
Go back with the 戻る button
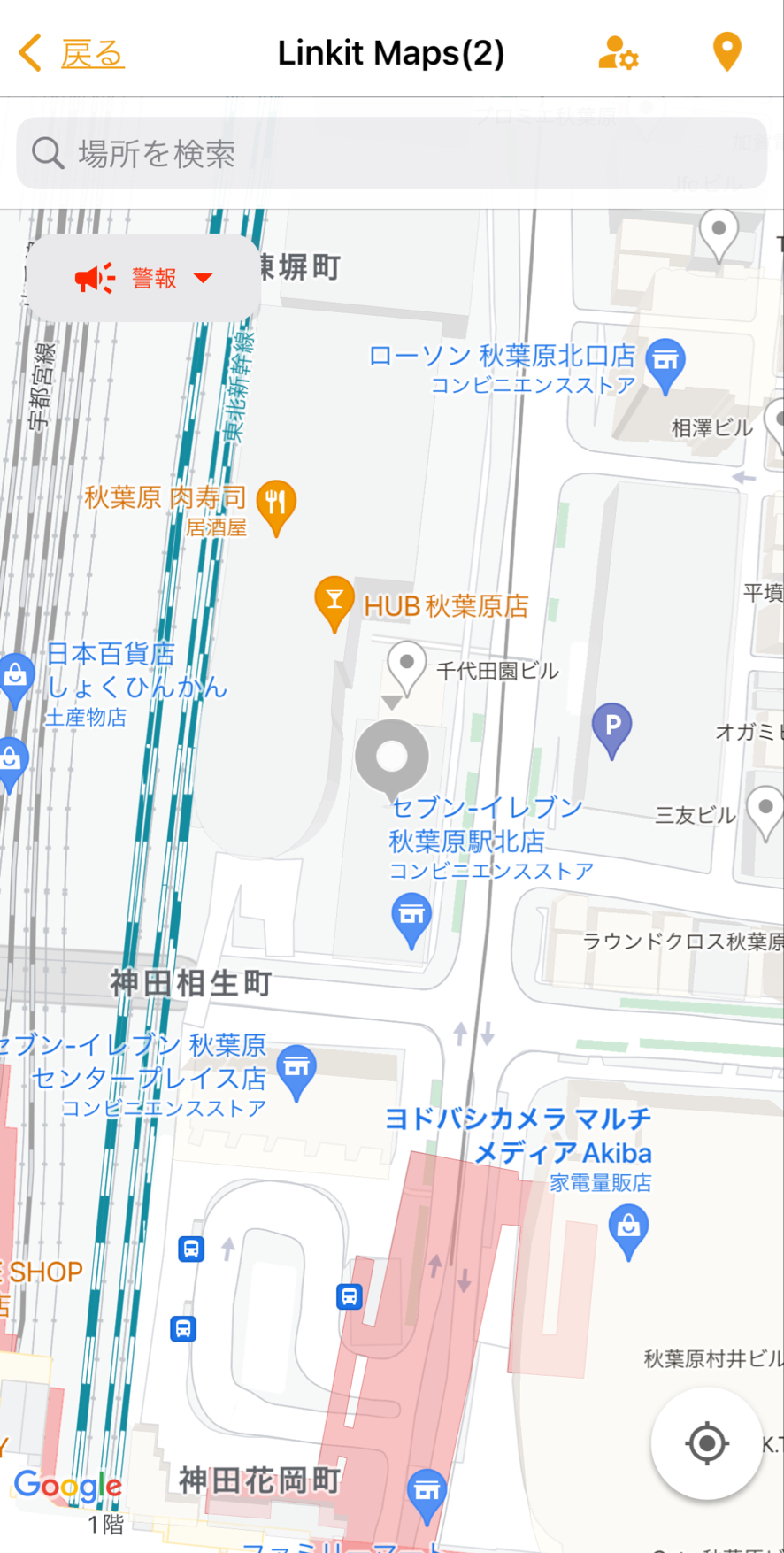[73, 53]
